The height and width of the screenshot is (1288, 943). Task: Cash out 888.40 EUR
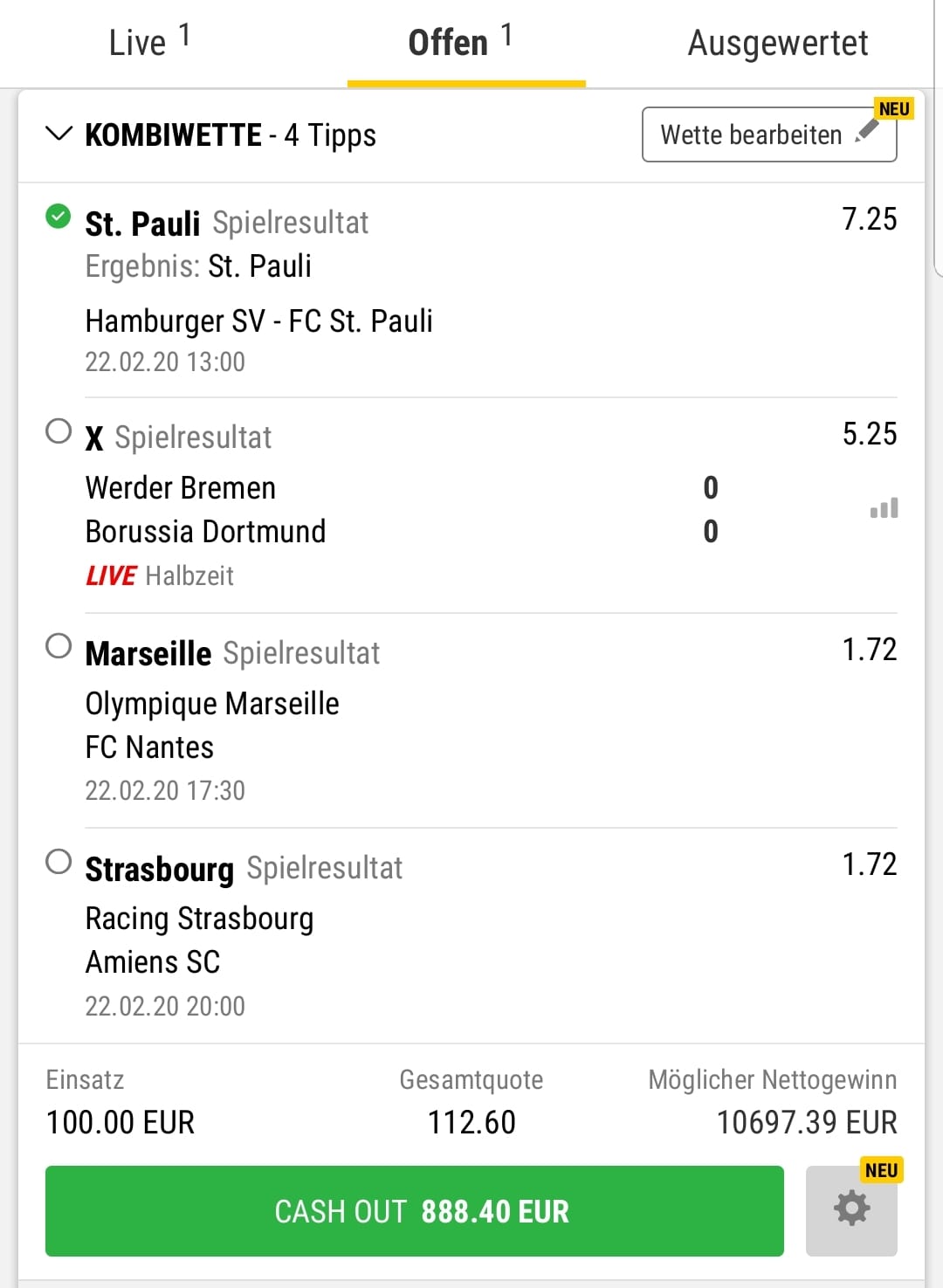tap(414, 1211)
